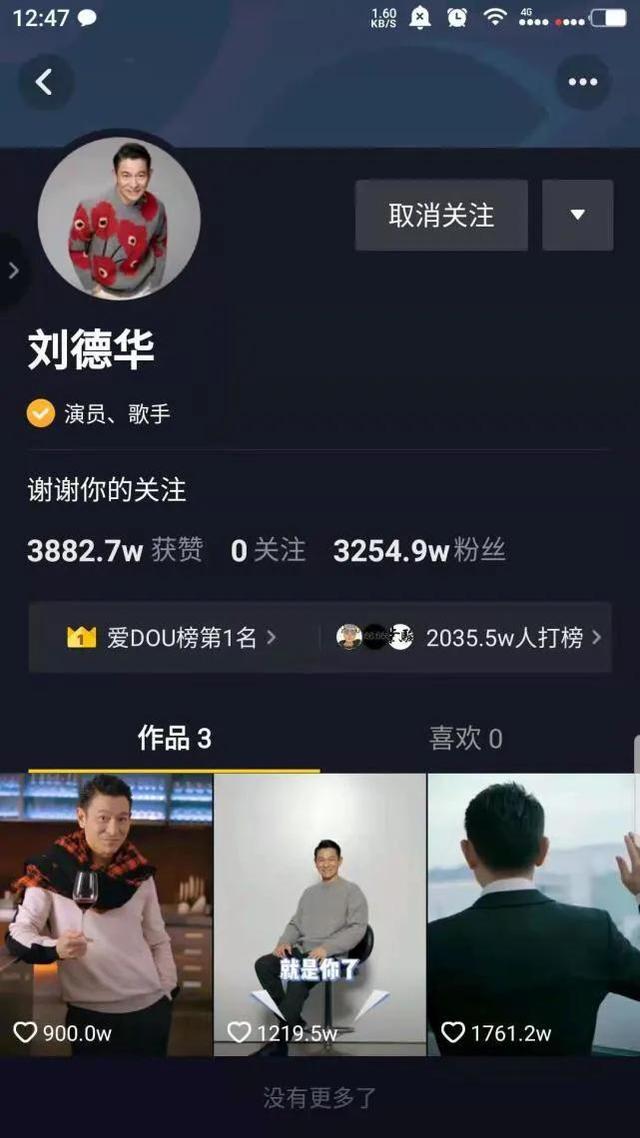The width and height of the screenshot is (640, 1138).
Task: Switch to the 喜欢 0 tab
Action: point(465,739)
